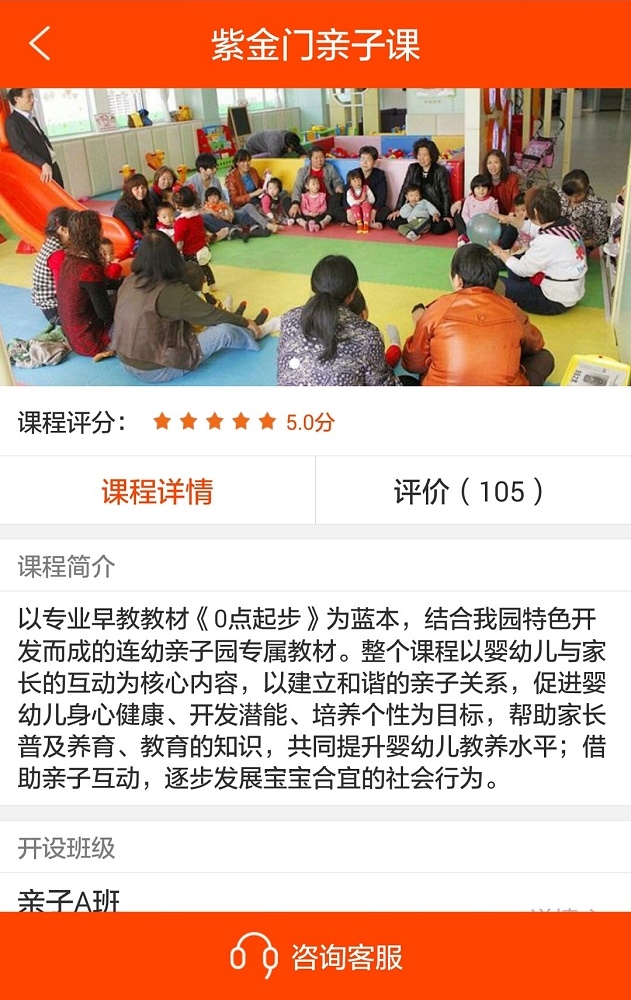
Task: Open the 评价 (105) reviews tab
Action: pos(472,491)
